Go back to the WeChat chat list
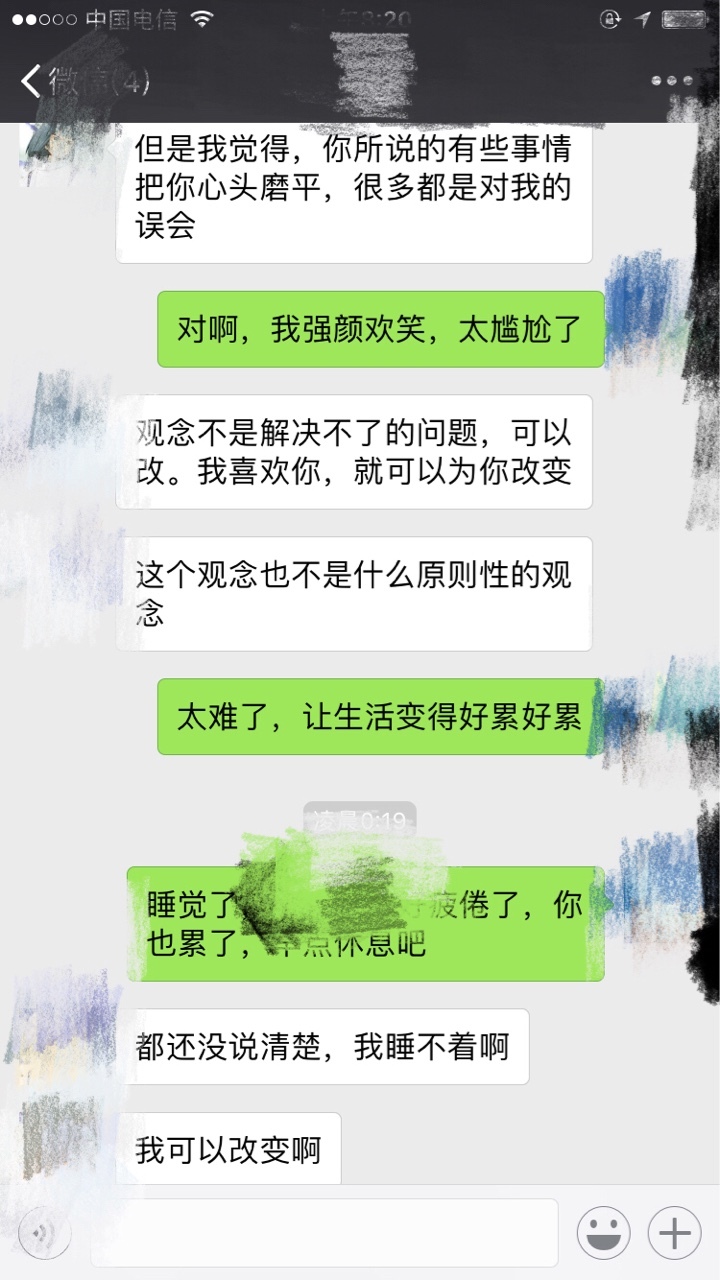 pyautogui.click(x=84, y=81)
